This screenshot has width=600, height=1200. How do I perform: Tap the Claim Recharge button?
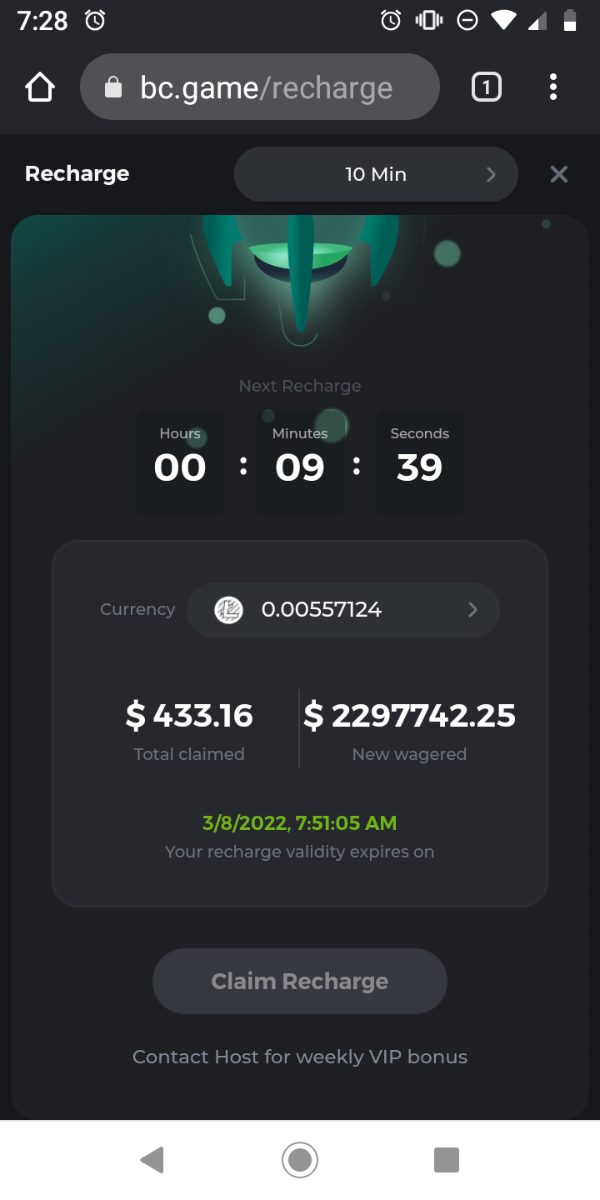click(299, 981)
